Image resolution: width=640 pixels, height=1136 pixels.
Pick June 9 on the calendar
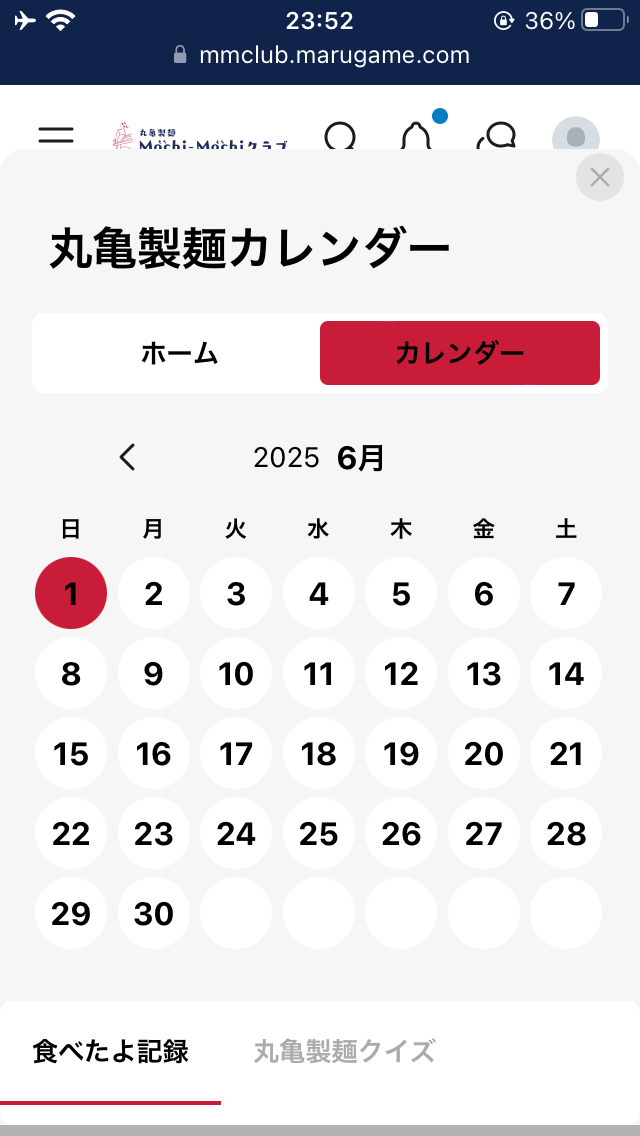pyautogui.click(x=154, y=674)
